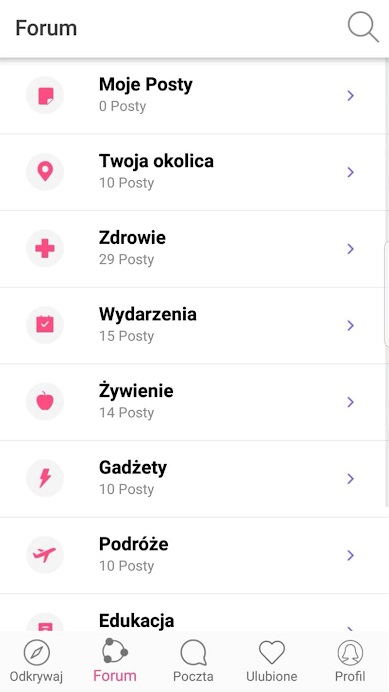
Task: Open the Moje Posty section
Action: click(x=194, y=95)
